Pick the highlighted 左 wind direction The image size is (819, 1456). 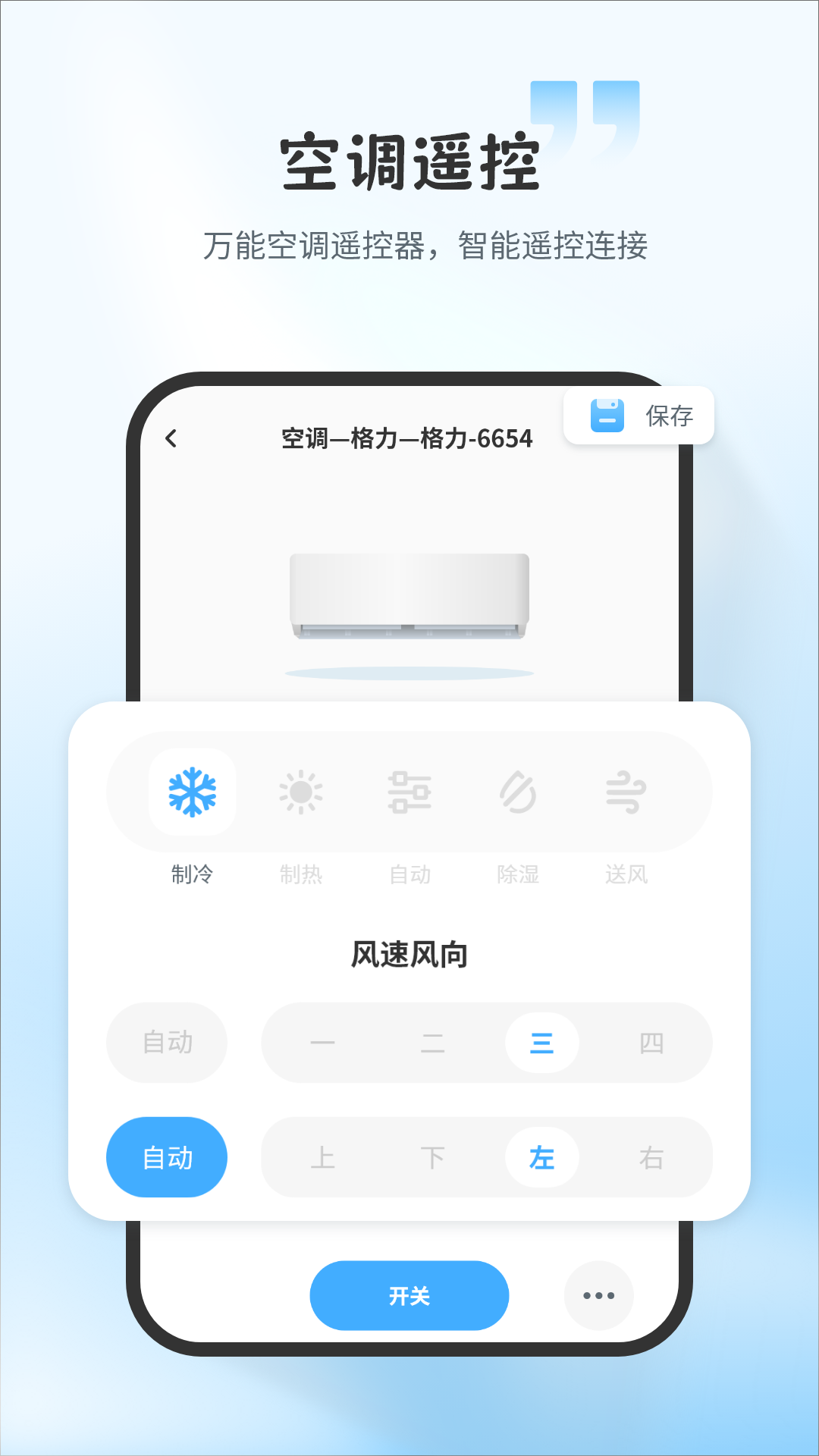click(x=541, y=1156)
